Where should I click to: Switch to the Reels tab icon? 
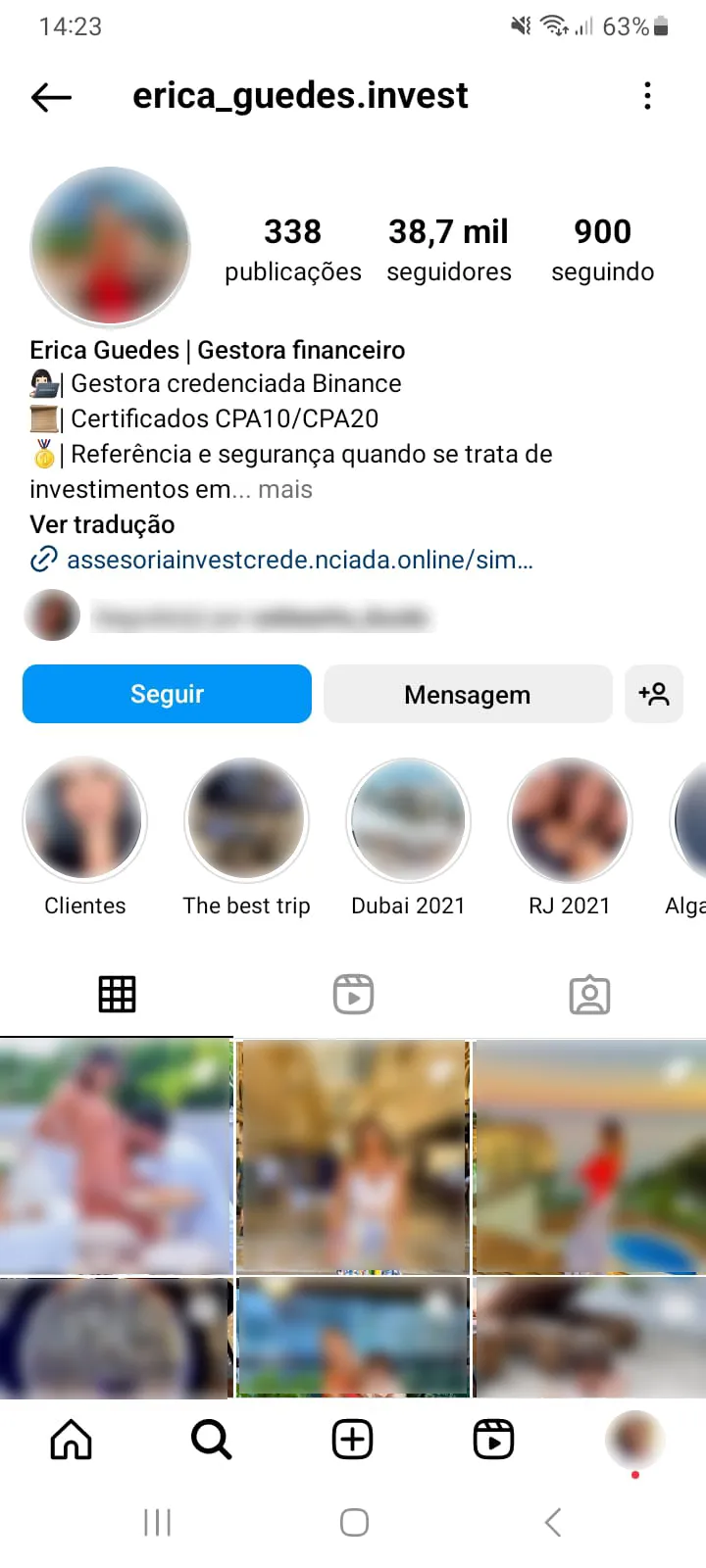(x=353, y=993)
